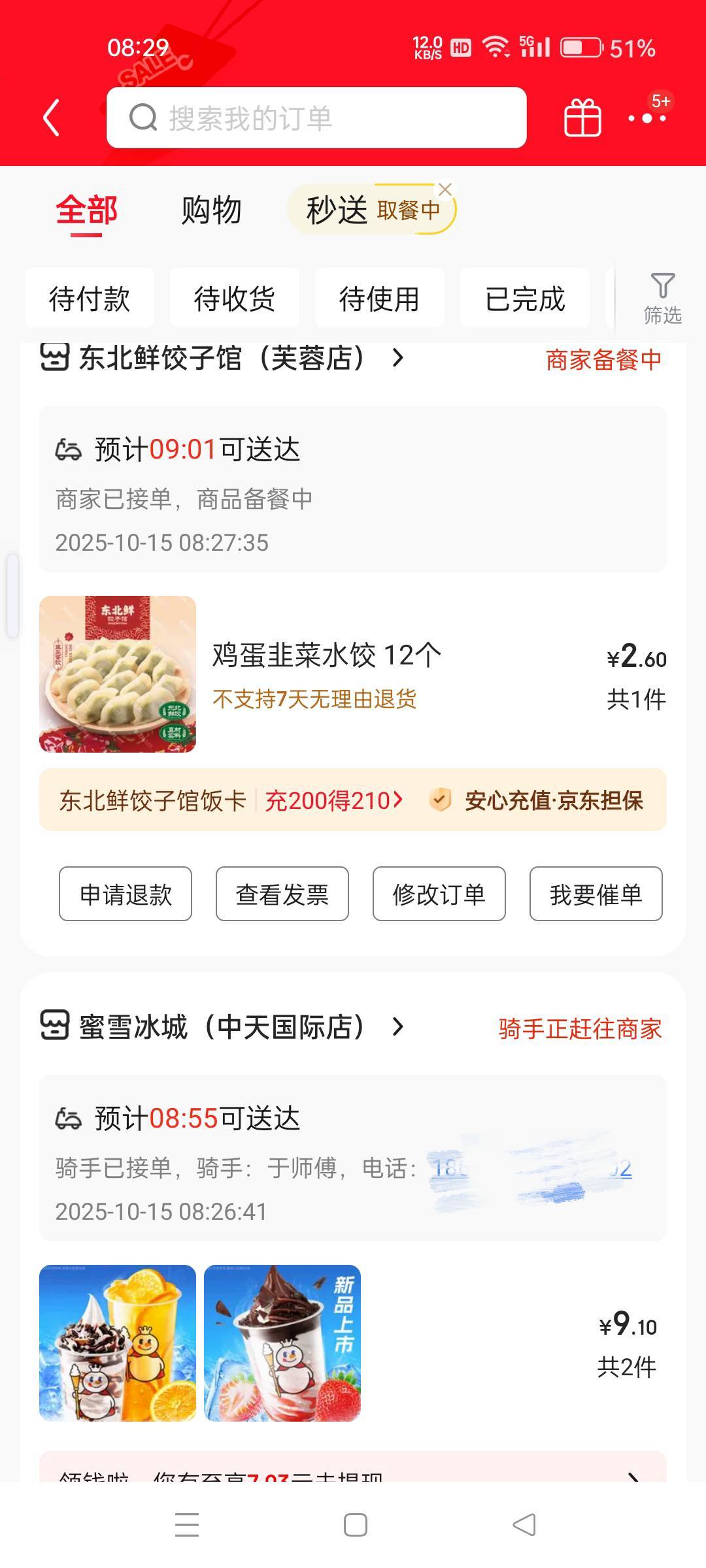Screen dimensions: 706x1568
Task: Tap the 搜索我的订单 search box
Action: pyautogui.click(x=316, y=118)
